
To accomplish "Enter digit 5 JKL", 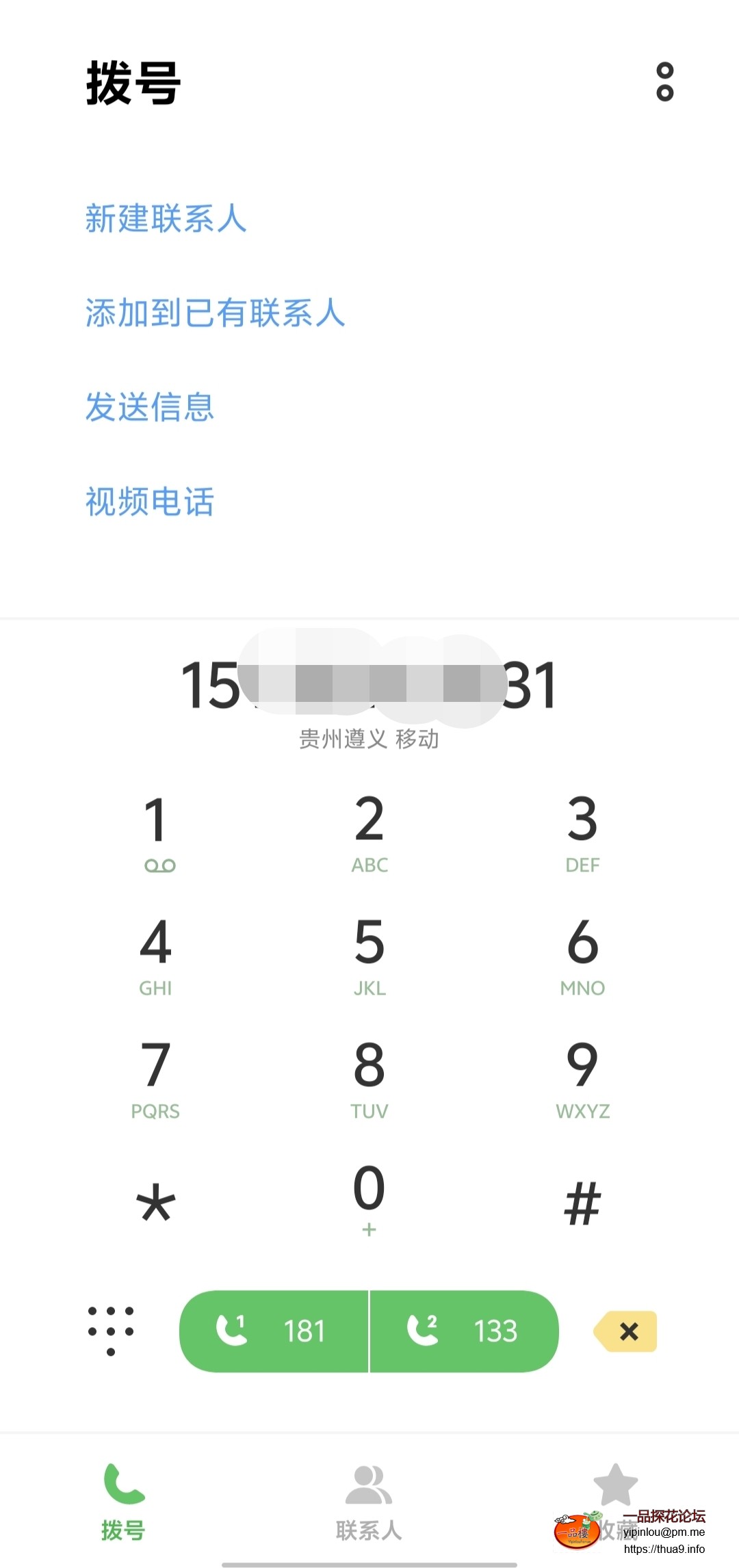I will coord(369,954).
